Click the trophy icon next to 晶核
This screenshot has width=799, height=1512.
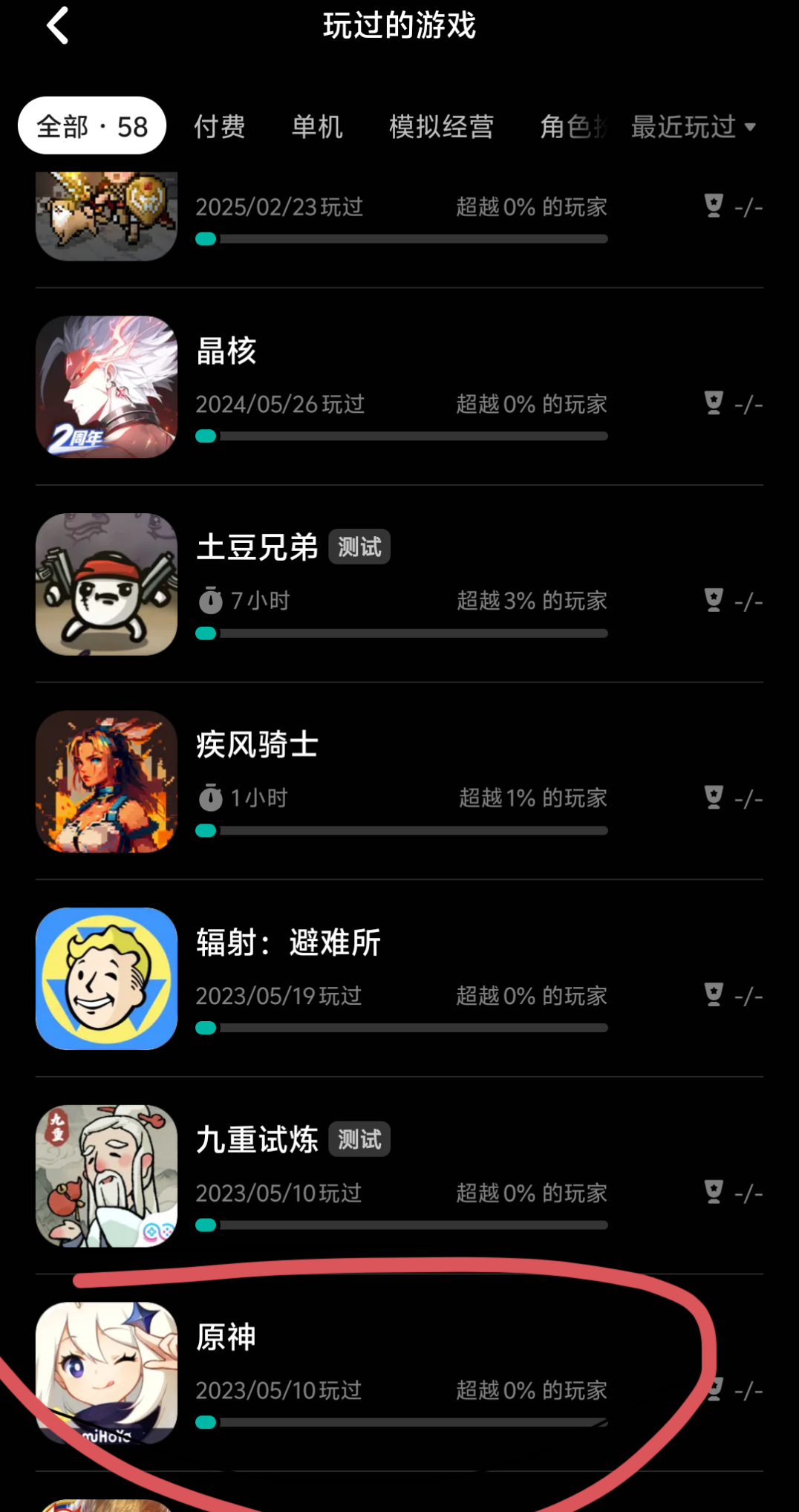coord(714,403)
